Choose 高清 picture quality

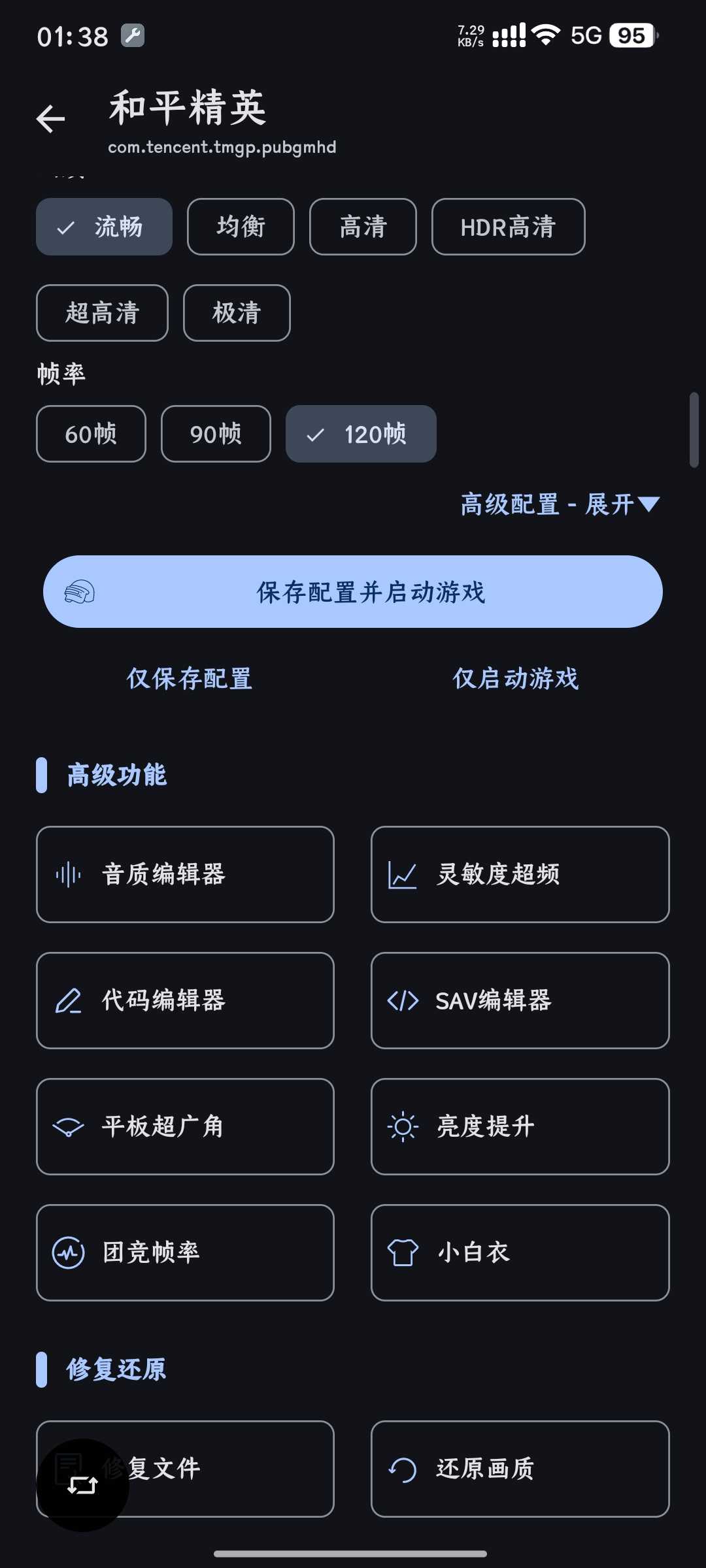pos(363,227)
